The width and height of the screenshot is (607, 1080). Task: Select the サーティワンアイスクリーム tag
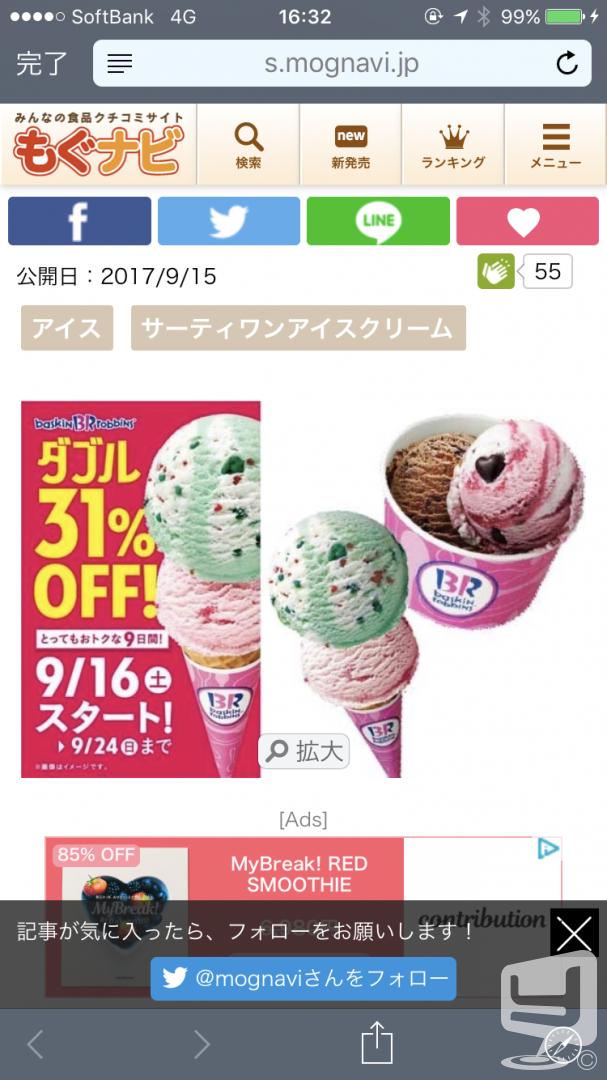click(x=298, y=328)
